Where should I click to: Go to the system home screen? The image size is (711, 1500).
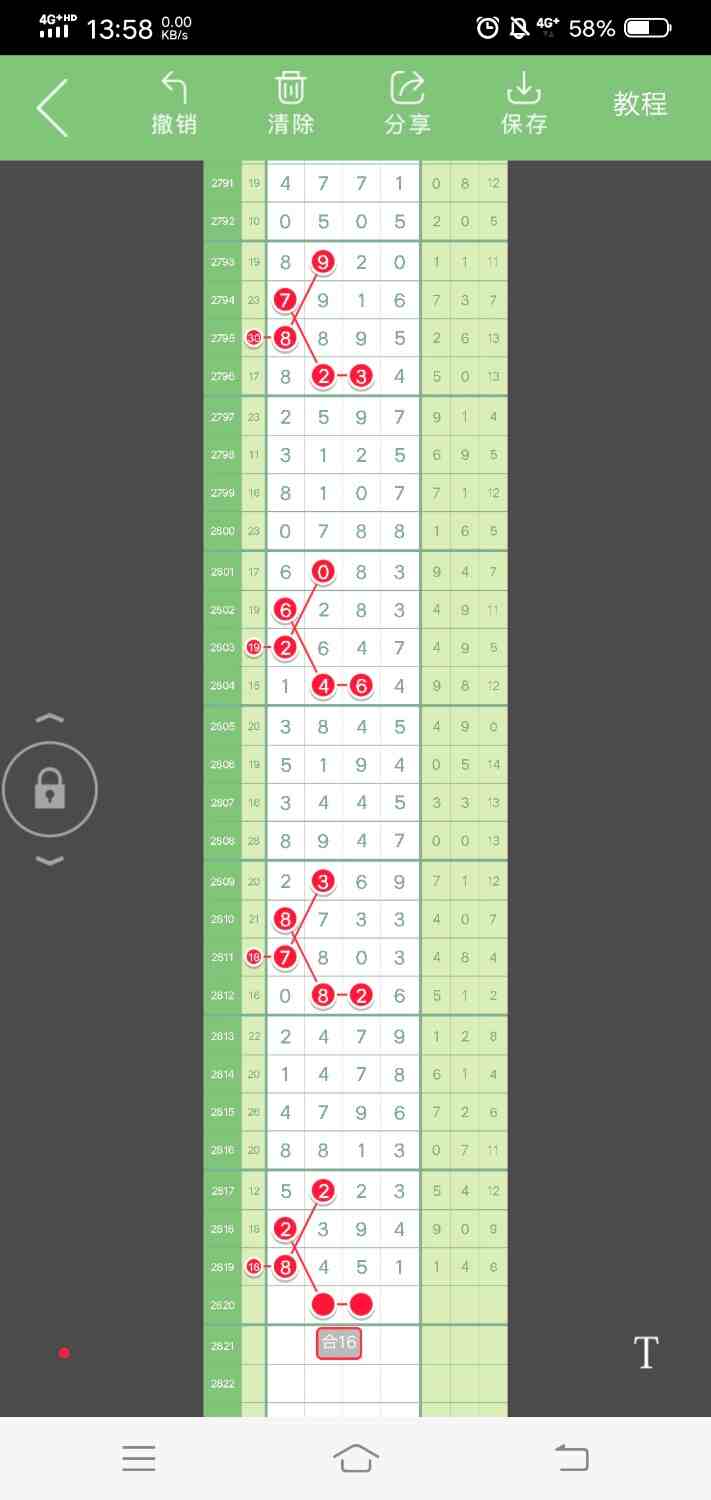[x=356, y=1458]
